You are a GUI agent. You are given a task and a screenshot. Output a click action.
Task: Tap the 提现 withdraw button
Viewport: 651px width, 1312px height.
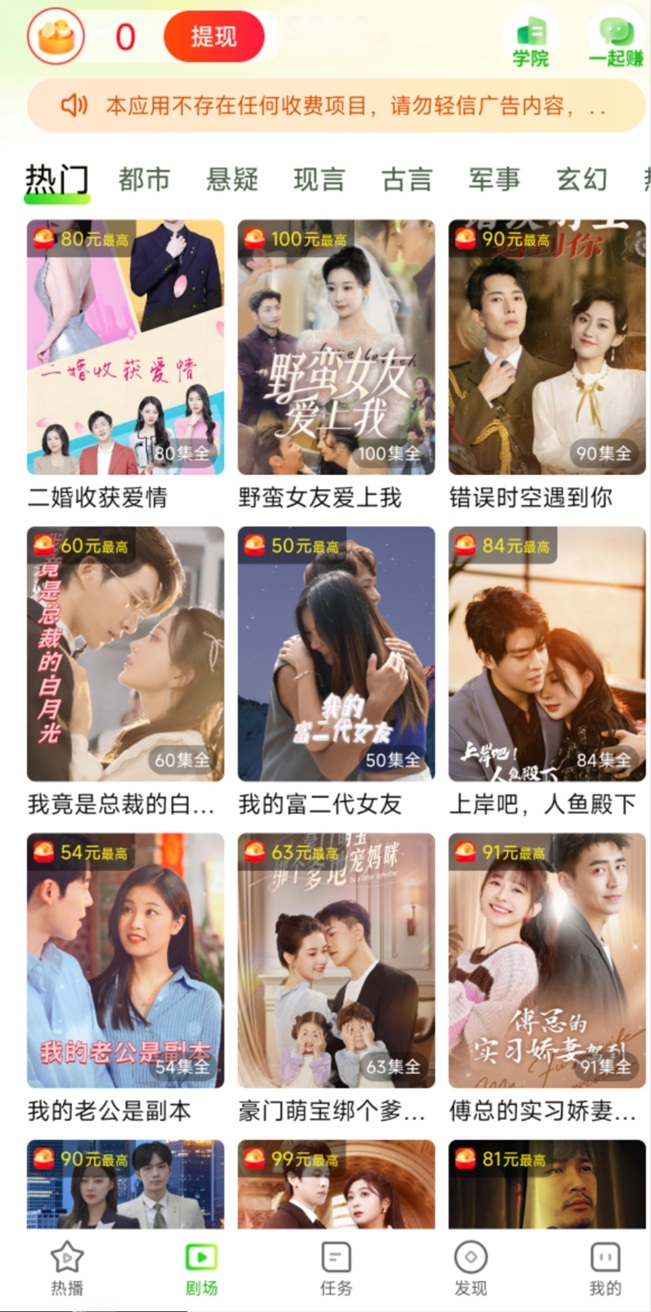pos(213,37)
